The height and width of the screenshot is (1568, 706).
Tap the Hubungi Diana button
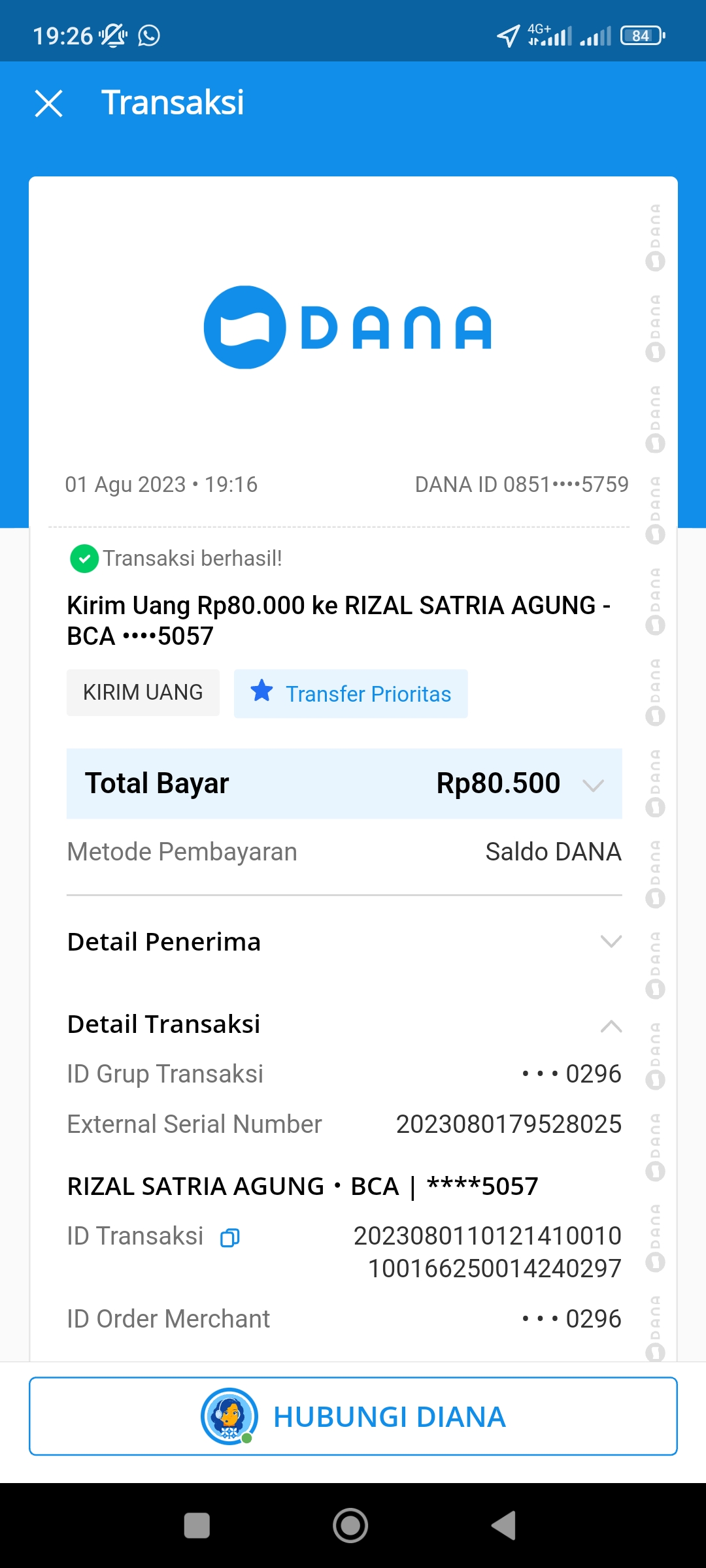click(x=353, y=1416)
